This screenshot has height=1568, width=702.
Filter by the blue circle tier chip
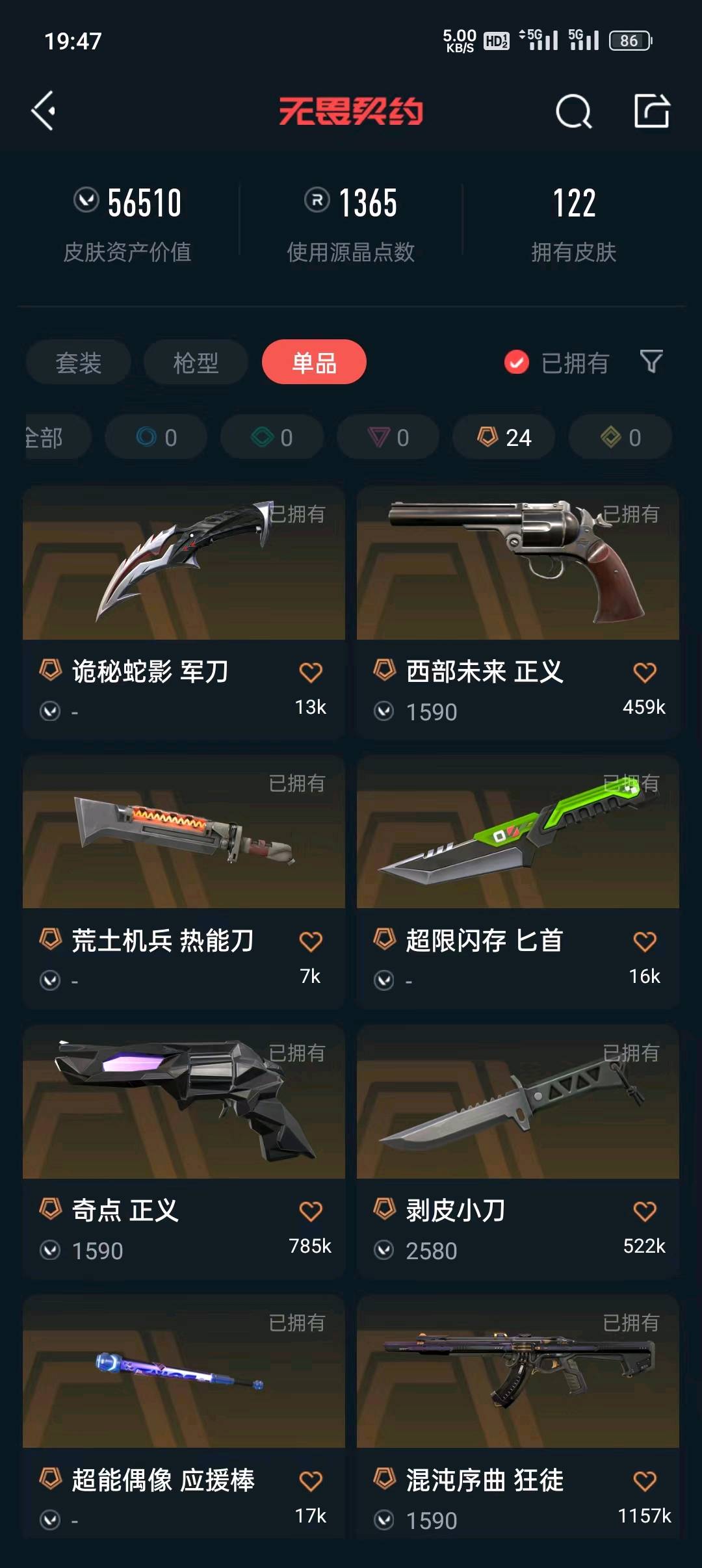click(156, 437)
